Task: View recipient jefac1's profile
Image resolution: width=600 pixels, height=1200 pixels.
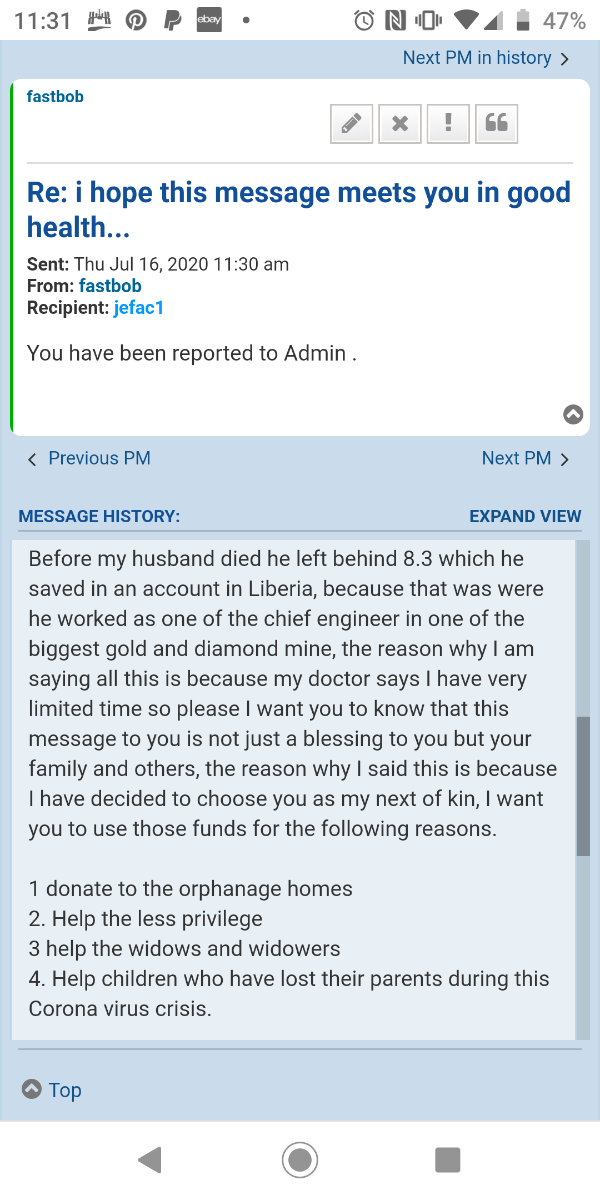Action: pos(138,308)
